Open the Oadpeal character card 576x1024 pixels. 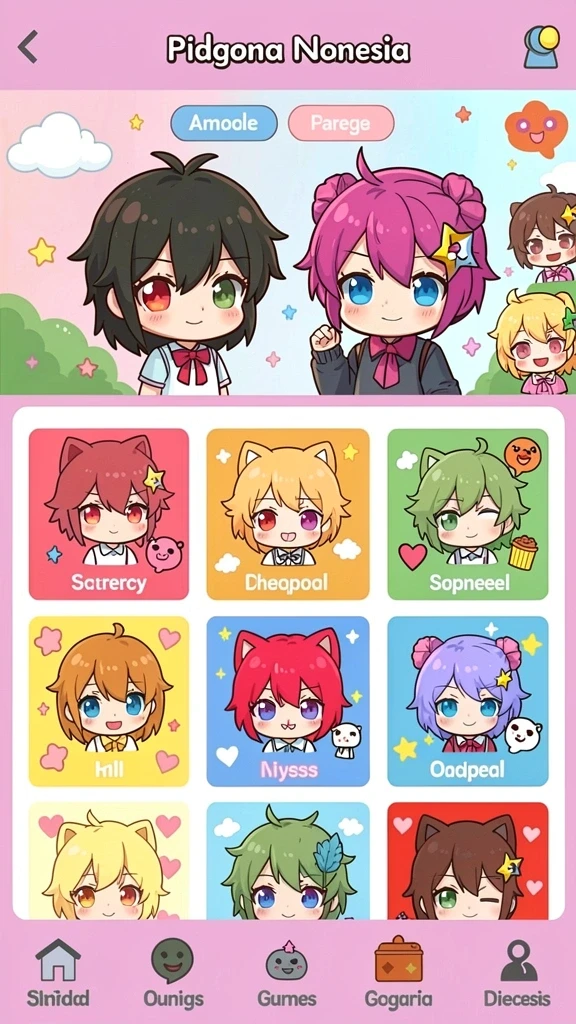(468, 701)
